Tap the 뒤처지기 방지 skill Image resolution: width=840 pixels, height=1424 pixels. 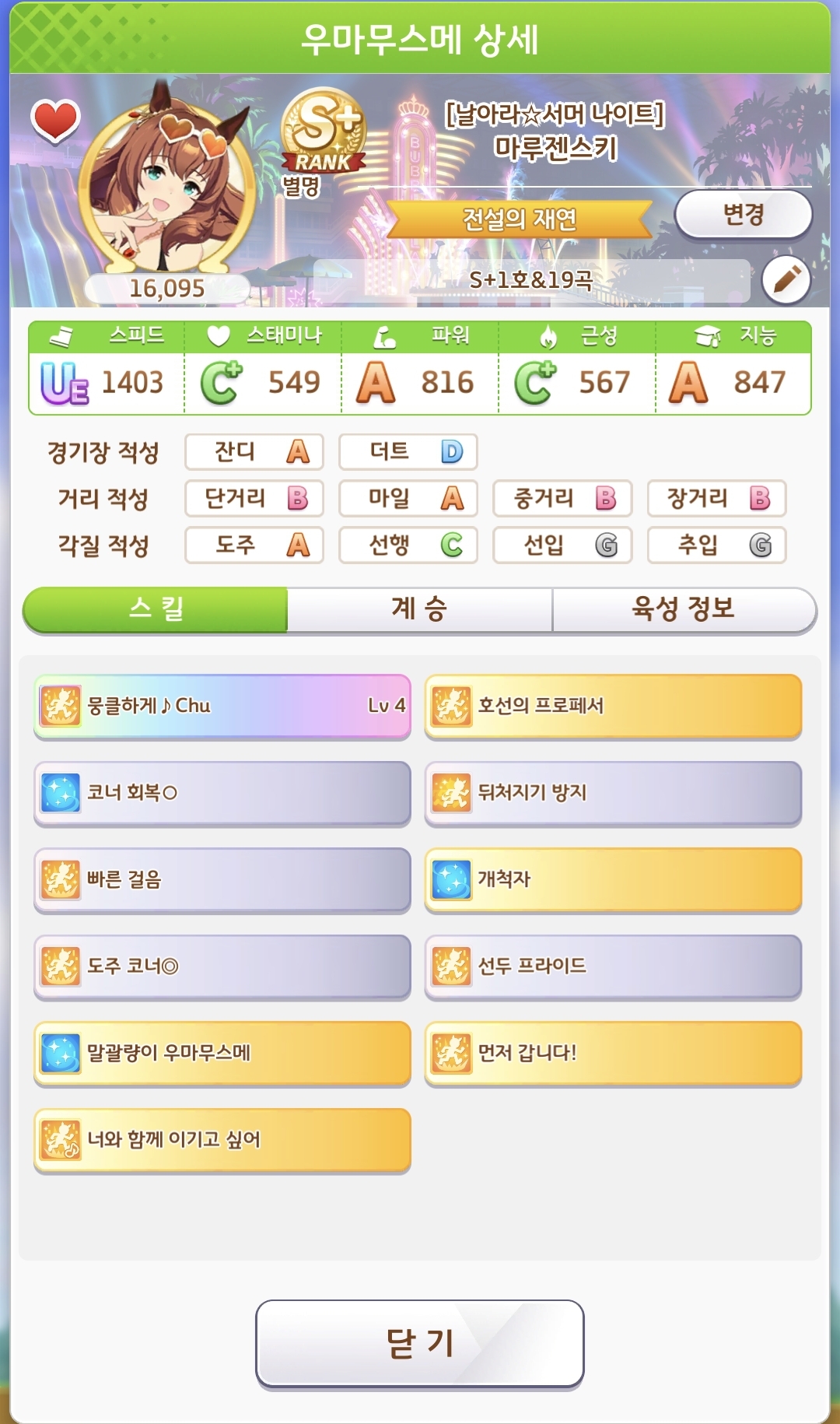click(x=613, y=793)
